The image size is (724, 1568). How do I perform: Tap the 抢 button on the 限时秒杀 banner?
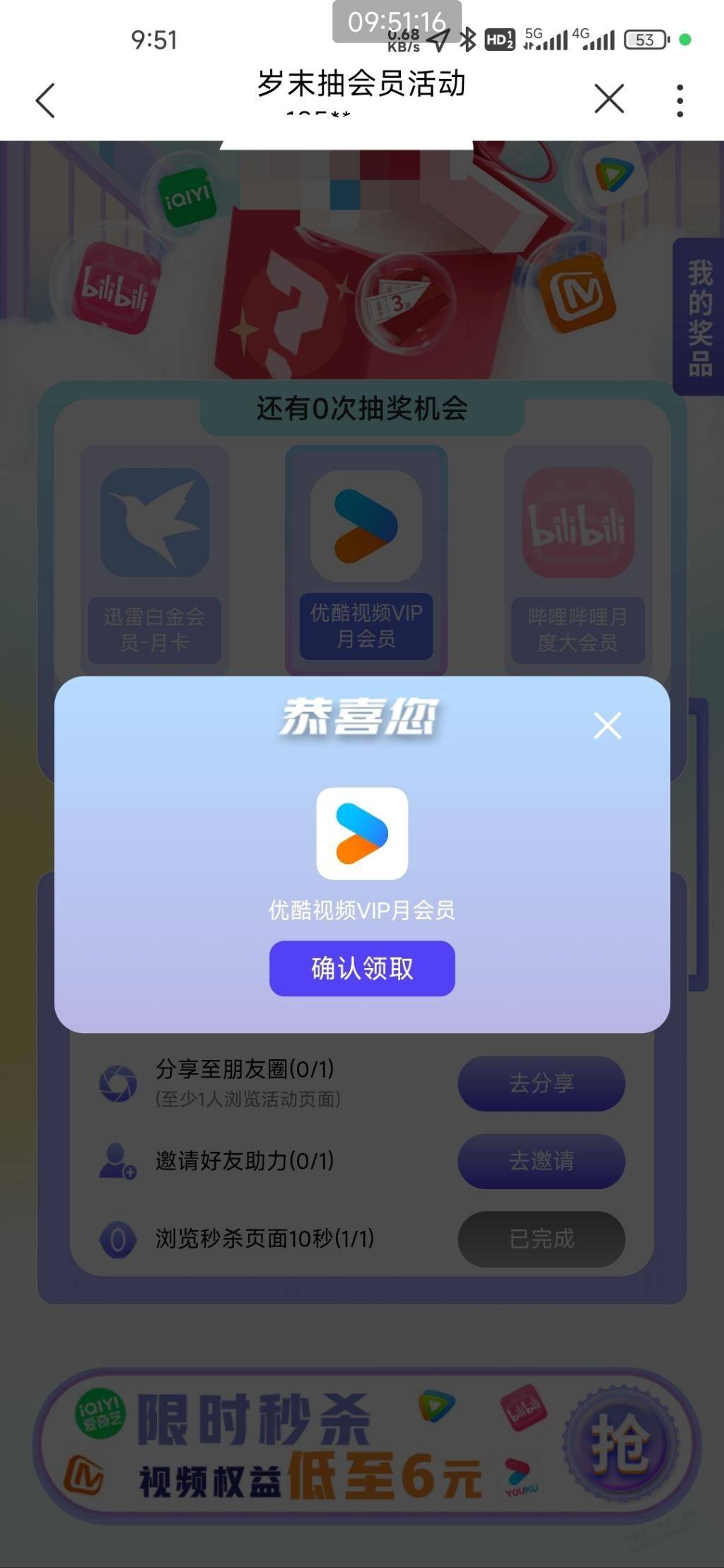coord(619,1444)
